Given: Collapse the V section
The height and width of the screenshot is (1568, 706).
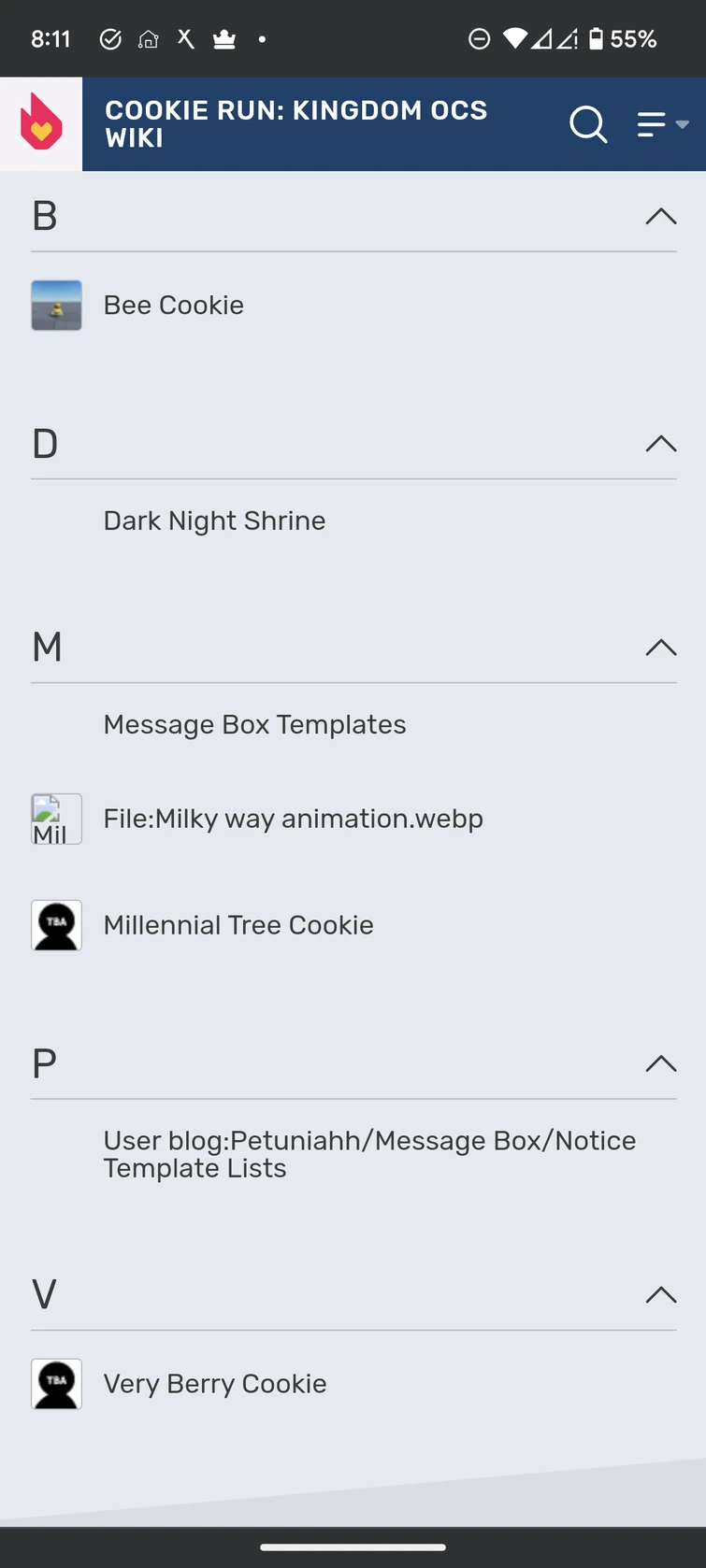Looking at the screenshot, I should point(660,1294).
